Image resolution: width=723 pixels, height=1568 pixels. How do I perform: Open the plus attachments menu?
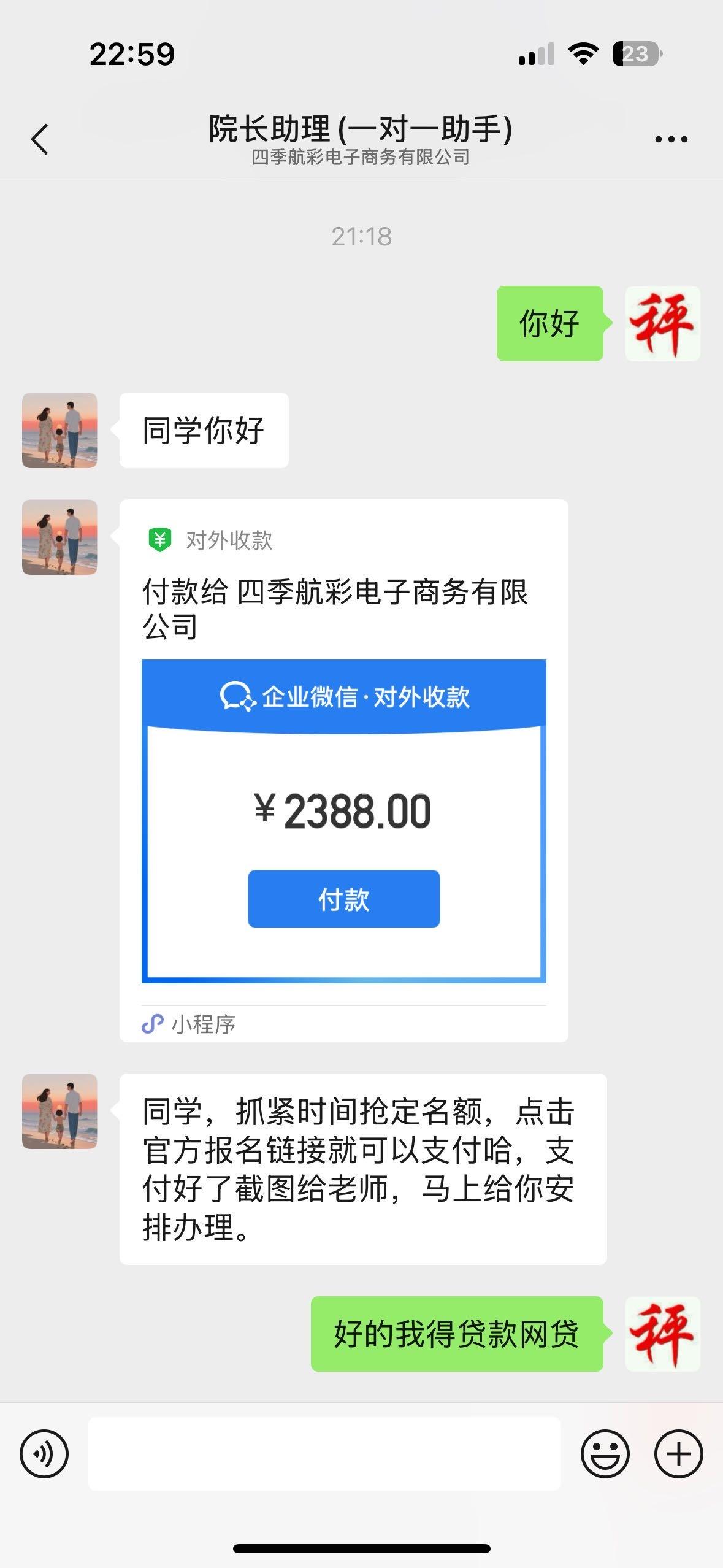[x=678, y=1454]
